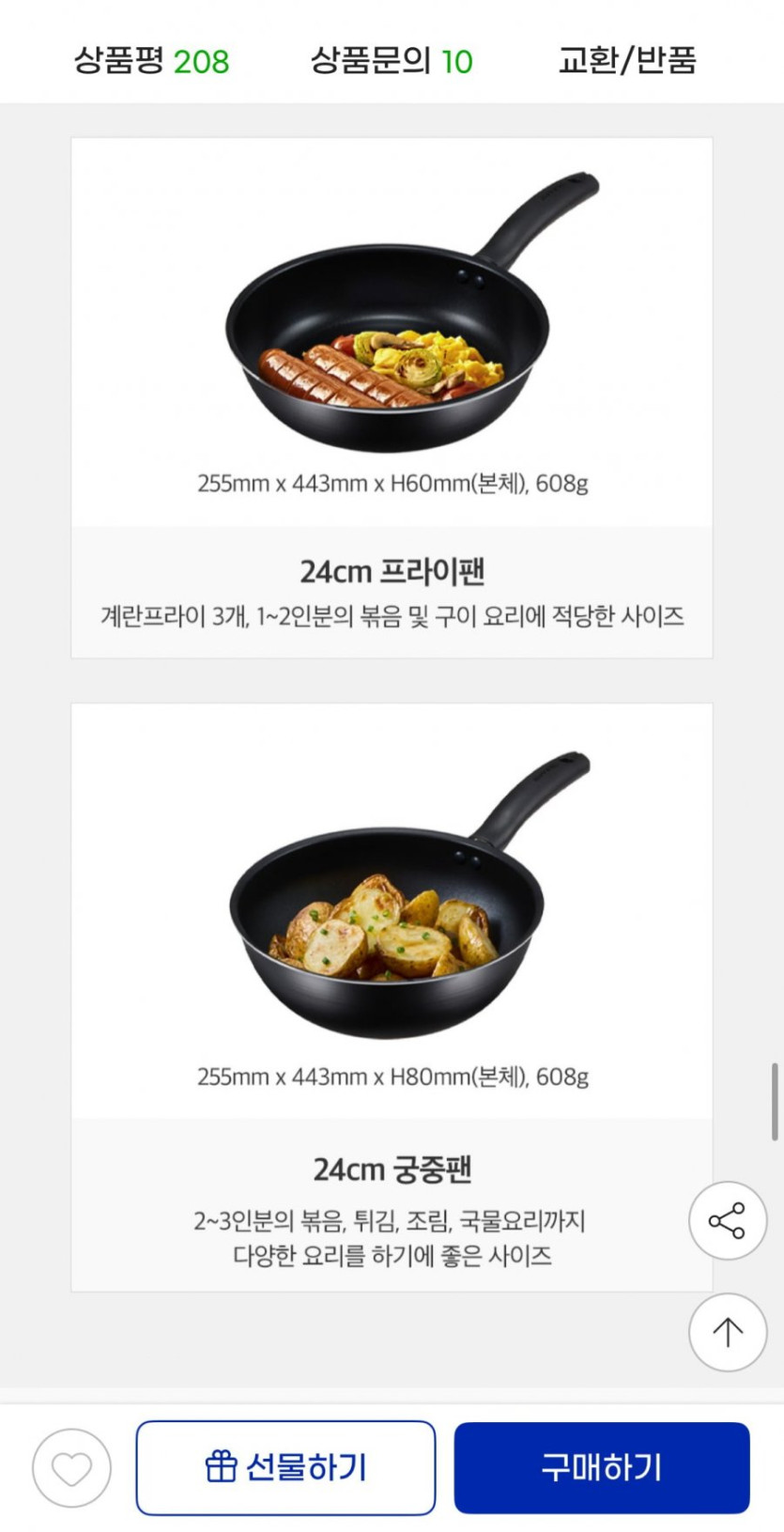Open the 상품문의 product inquiries tab

391,61
